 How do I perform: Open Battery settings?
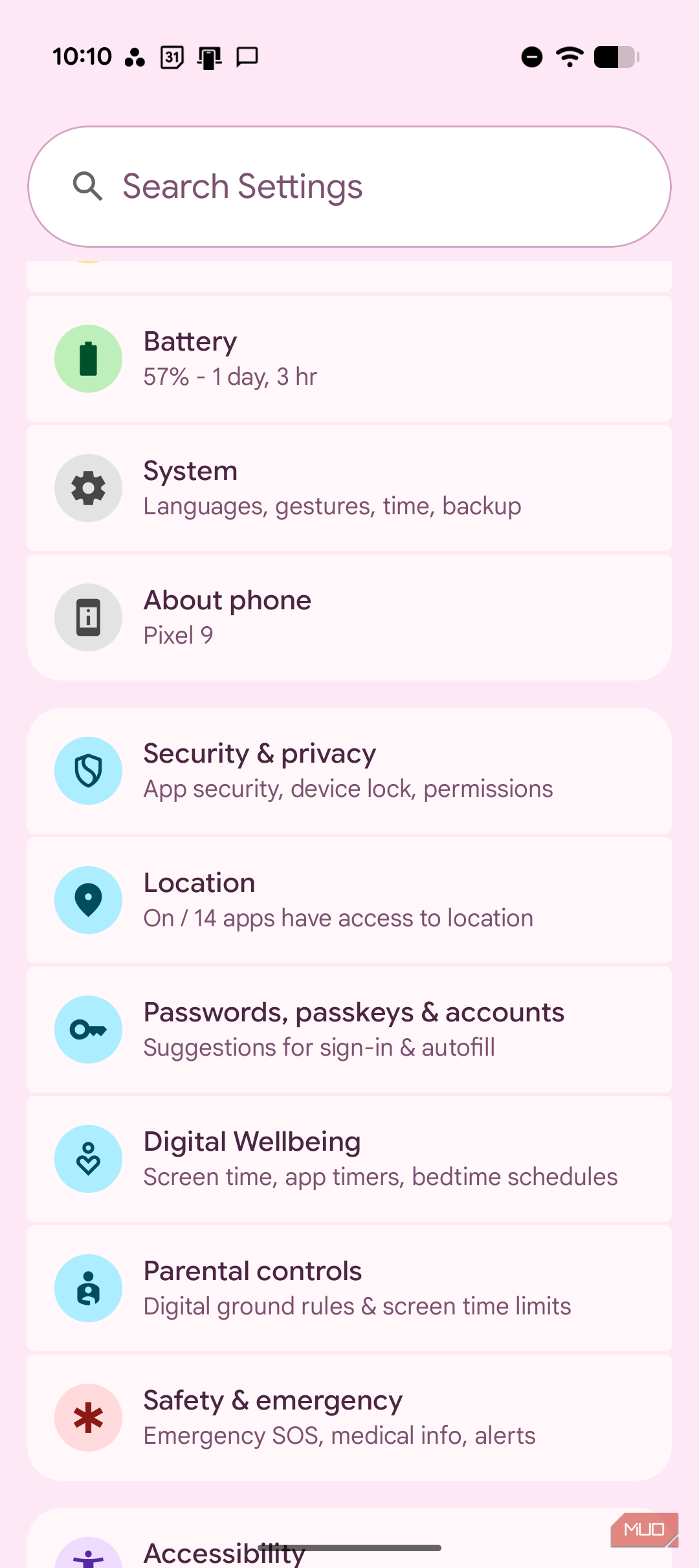coord(349,358)
